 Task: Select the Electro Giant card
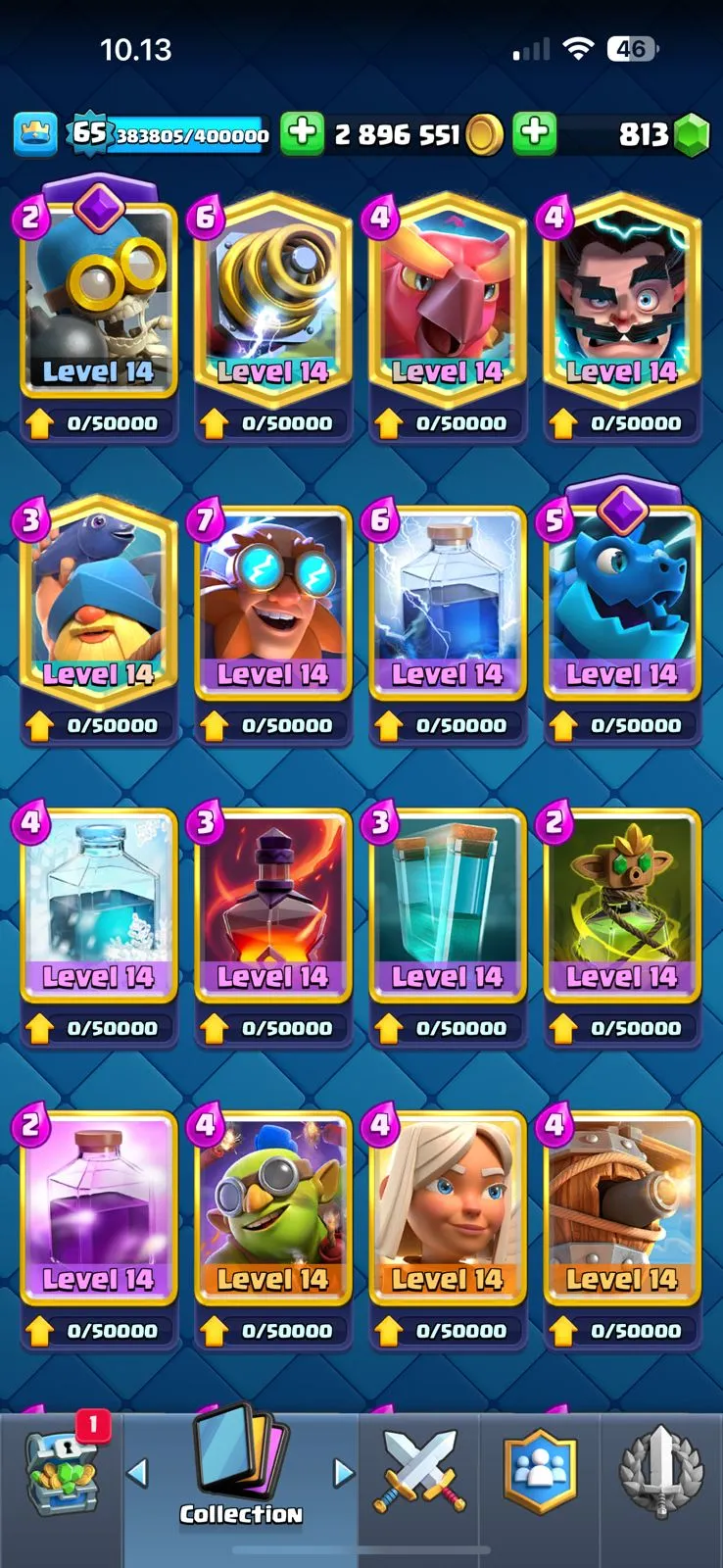[x=272, y=603]
